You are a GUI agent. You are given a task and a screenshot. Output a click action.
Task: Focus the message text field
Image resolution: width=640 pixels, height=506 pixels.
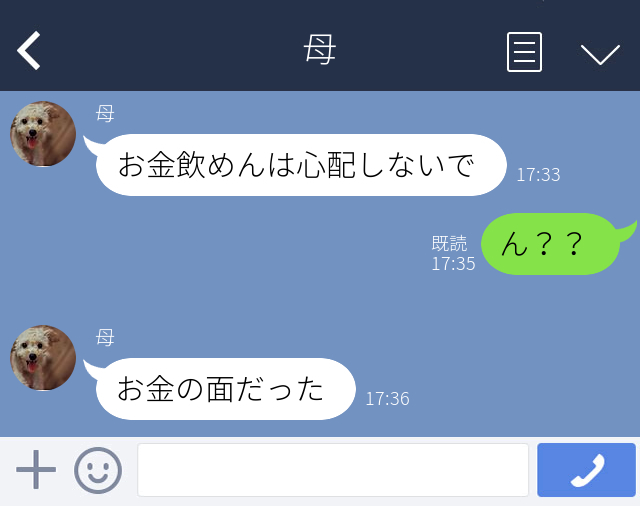click(332, 470)
